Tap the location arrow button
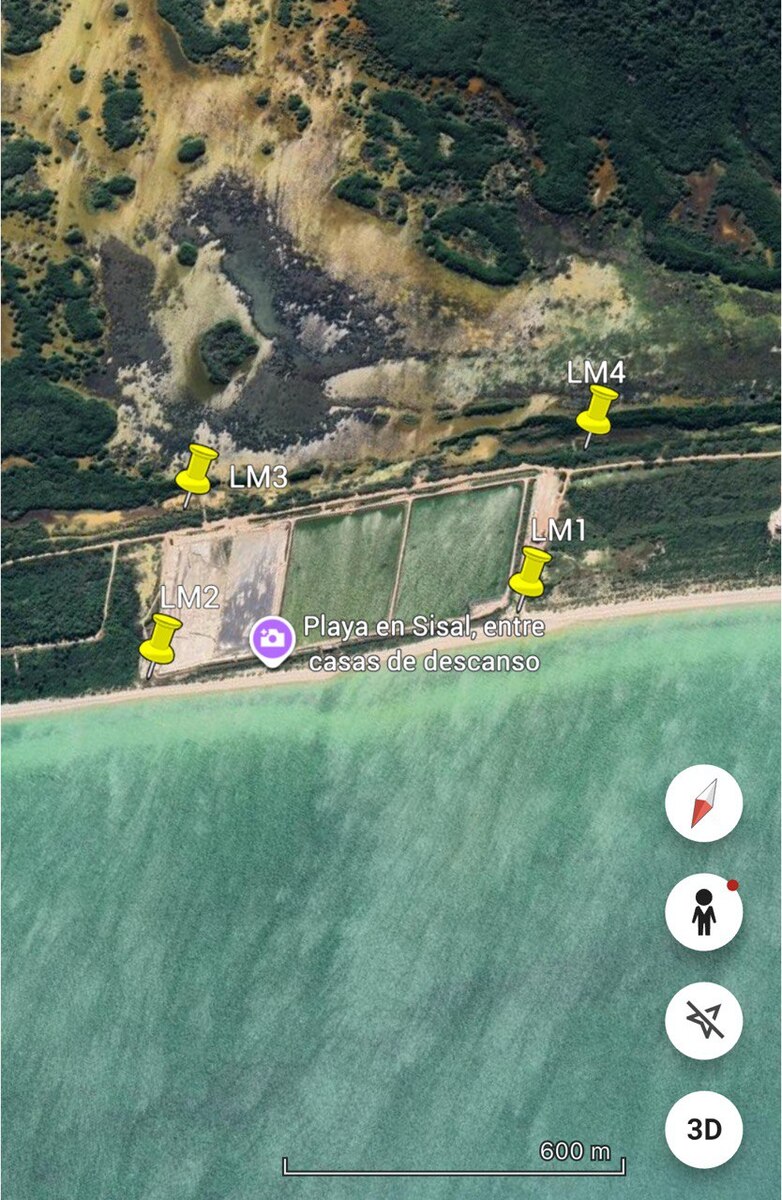The image size is (782, 1200). [704, 1020]
